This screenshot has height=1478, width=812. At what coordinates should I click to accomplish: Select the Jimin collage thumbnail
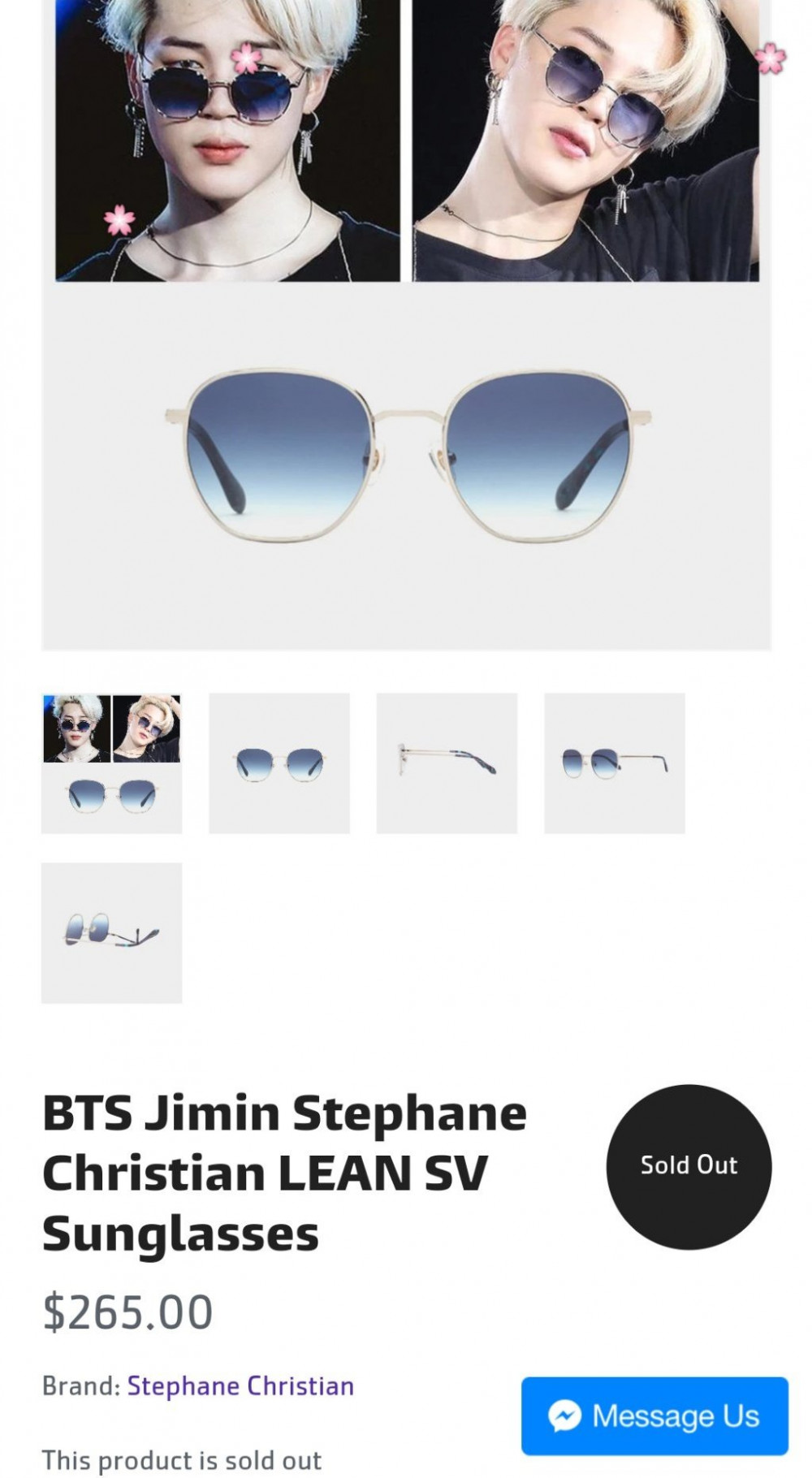click(112, 763)
